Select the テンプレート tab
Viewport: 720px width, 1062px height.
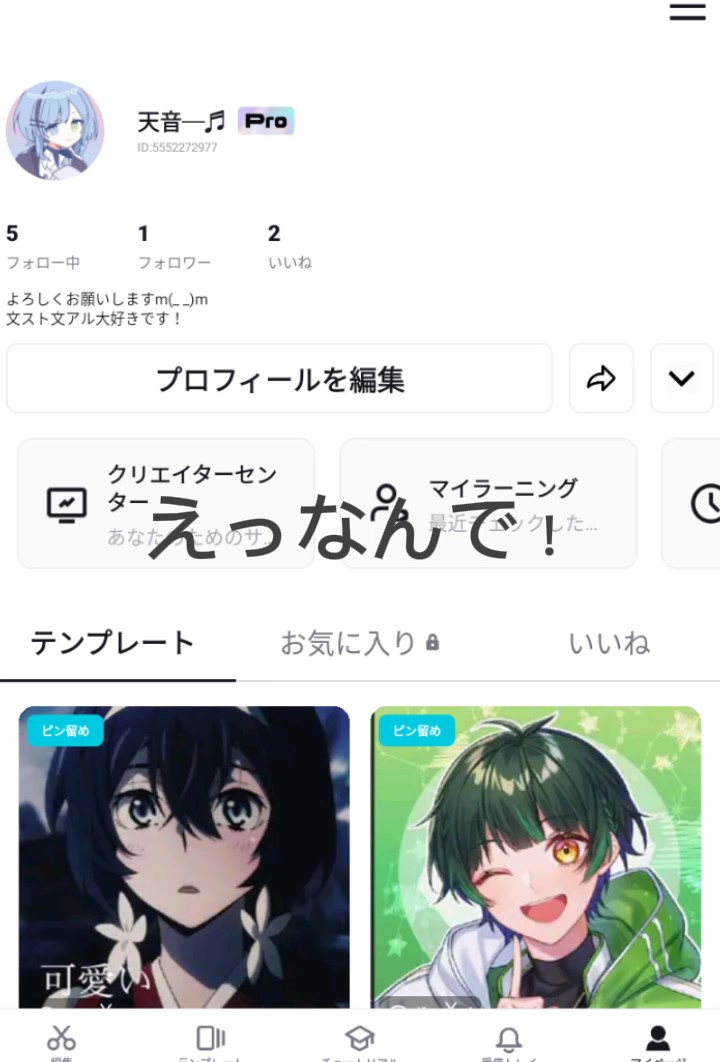(x=113, y=643)
